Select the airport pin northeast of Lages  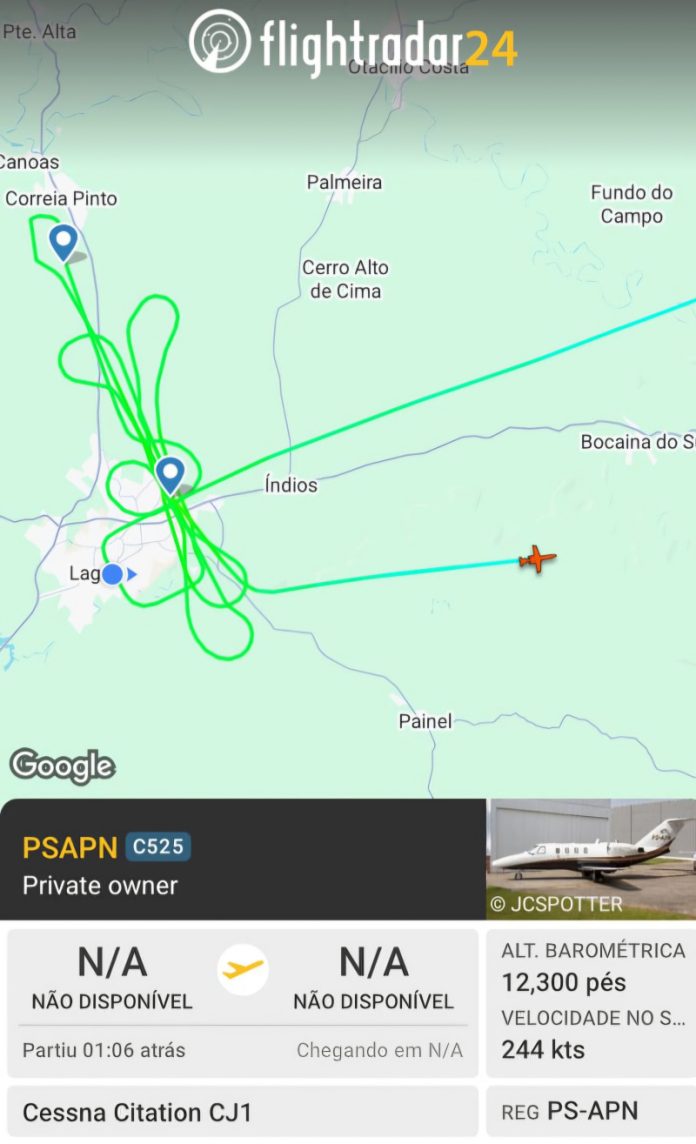pos(170,476)
